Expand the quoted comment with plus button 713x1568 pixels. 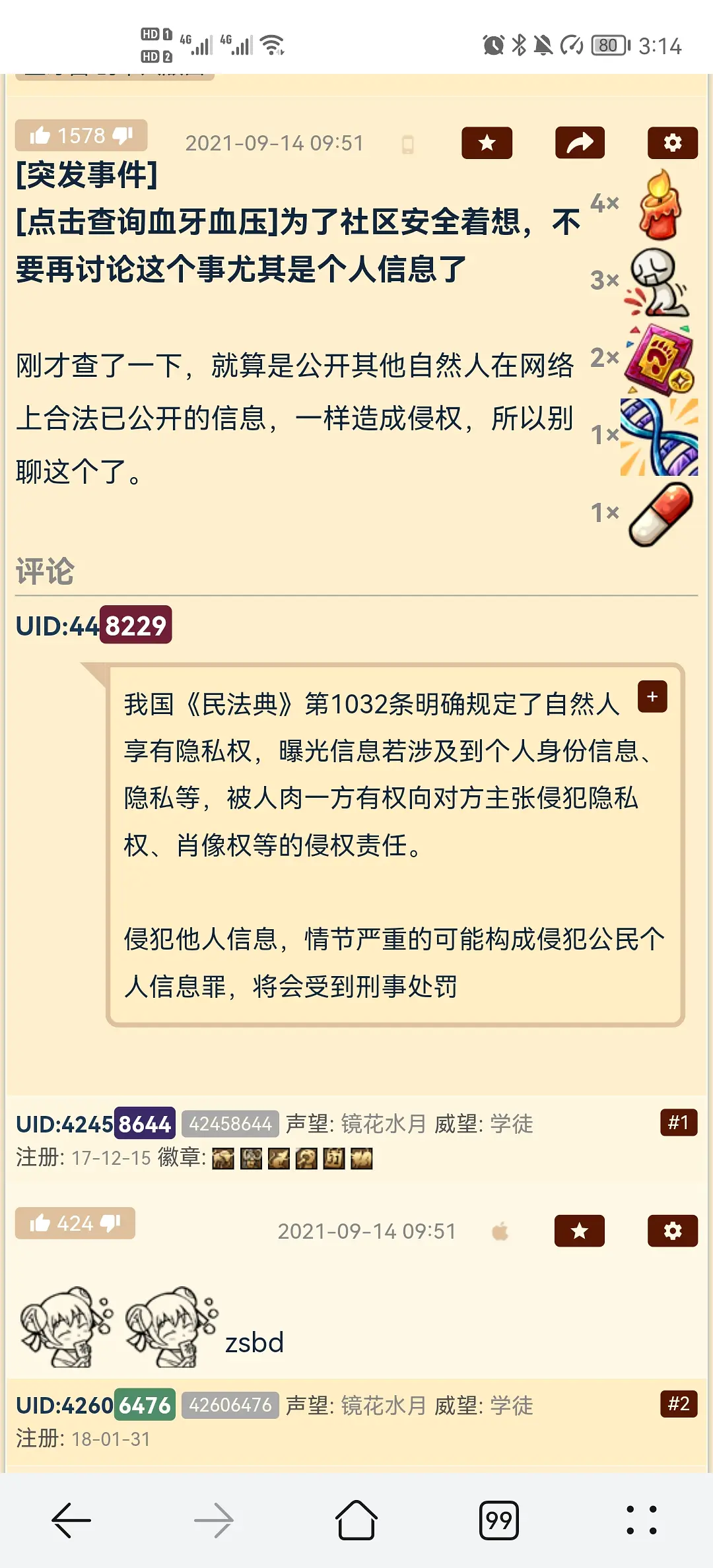click(x=652, y=697)
